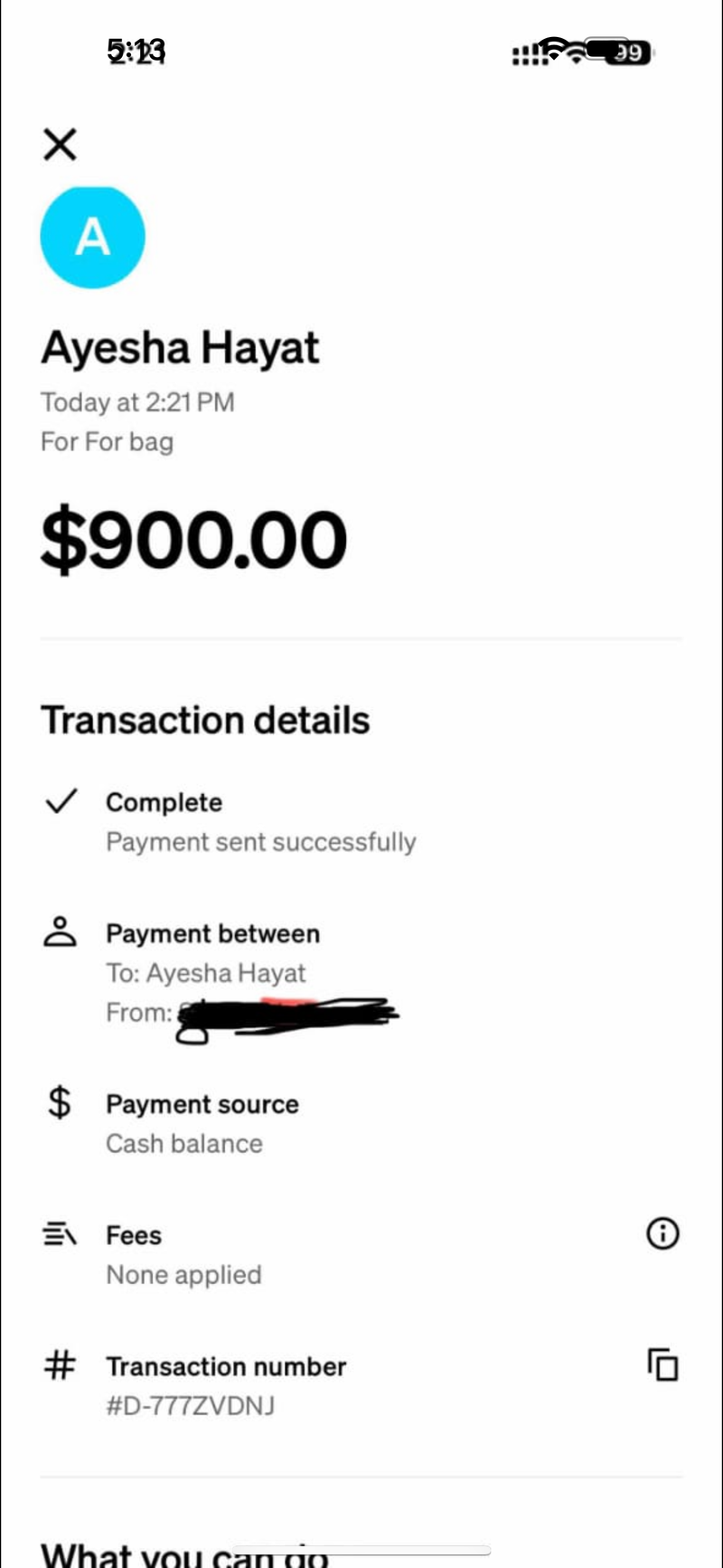Copy the transaction number
This screenshot has width=723, height=1568.
click(662, 1365)
